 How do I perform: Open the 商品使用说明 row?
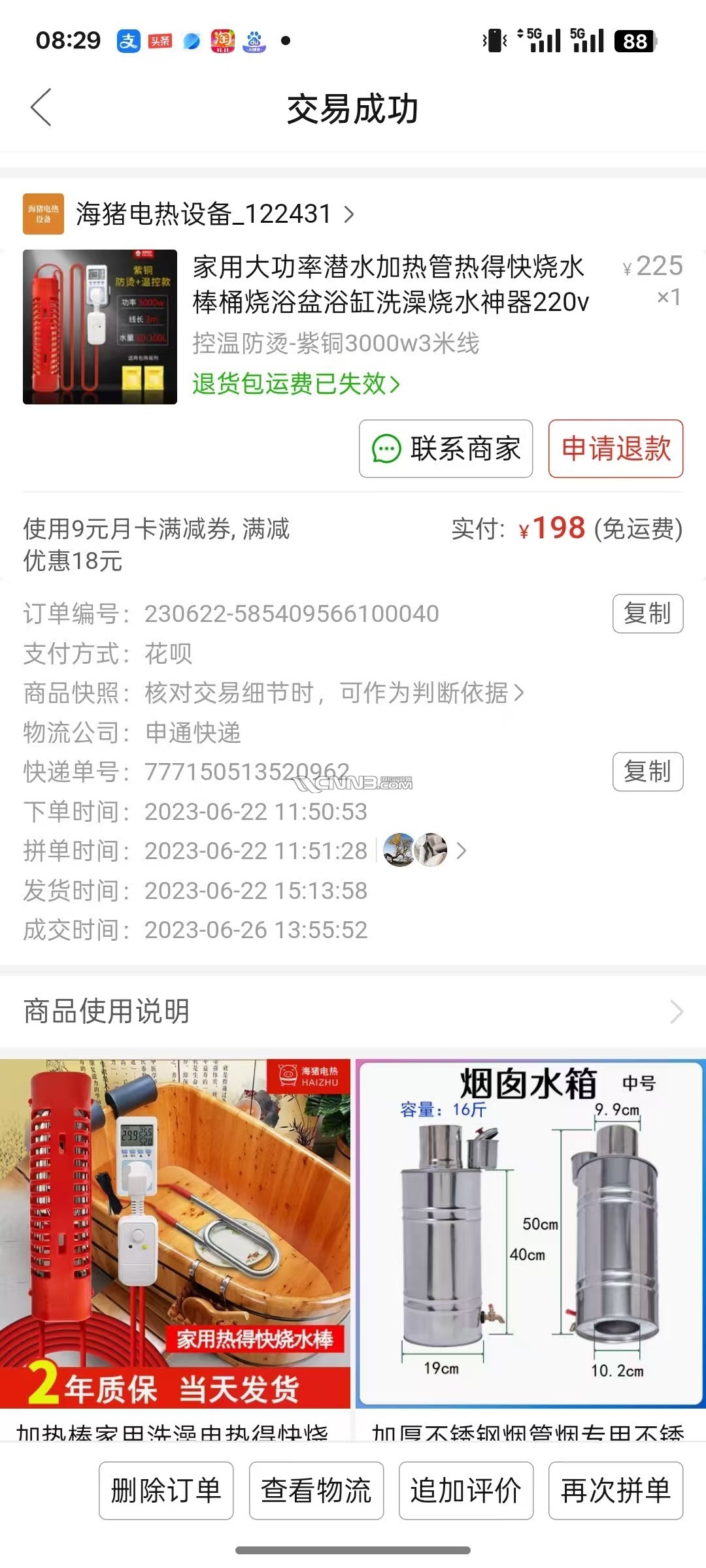pos(353,1011)
